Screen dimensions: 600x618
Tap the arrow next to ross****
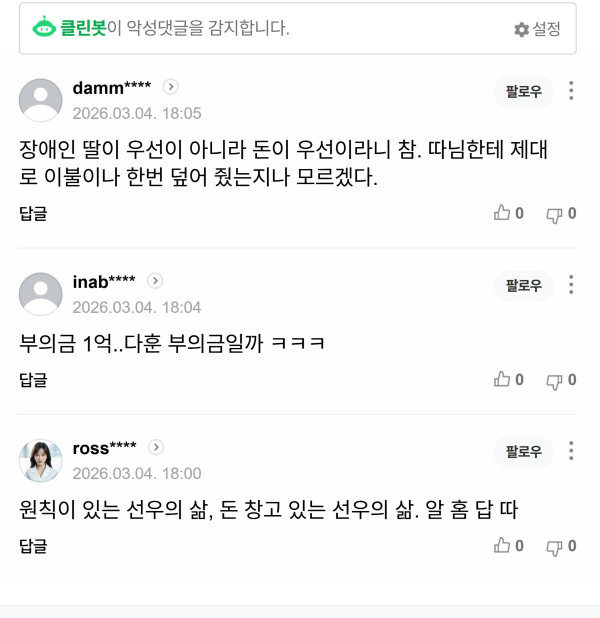[156, 447]
